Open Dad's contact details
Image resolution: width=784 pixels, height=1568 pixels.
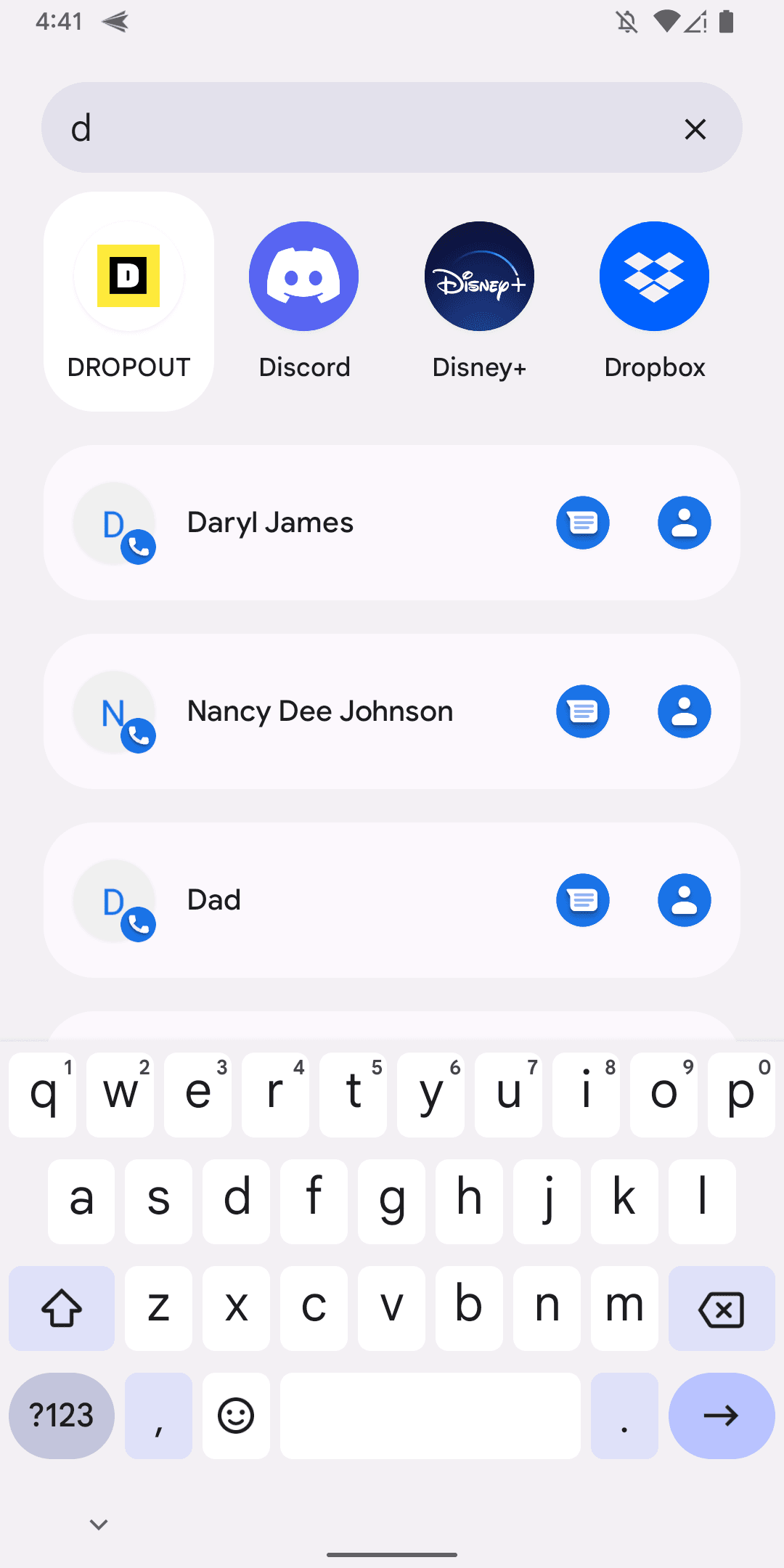683,900
